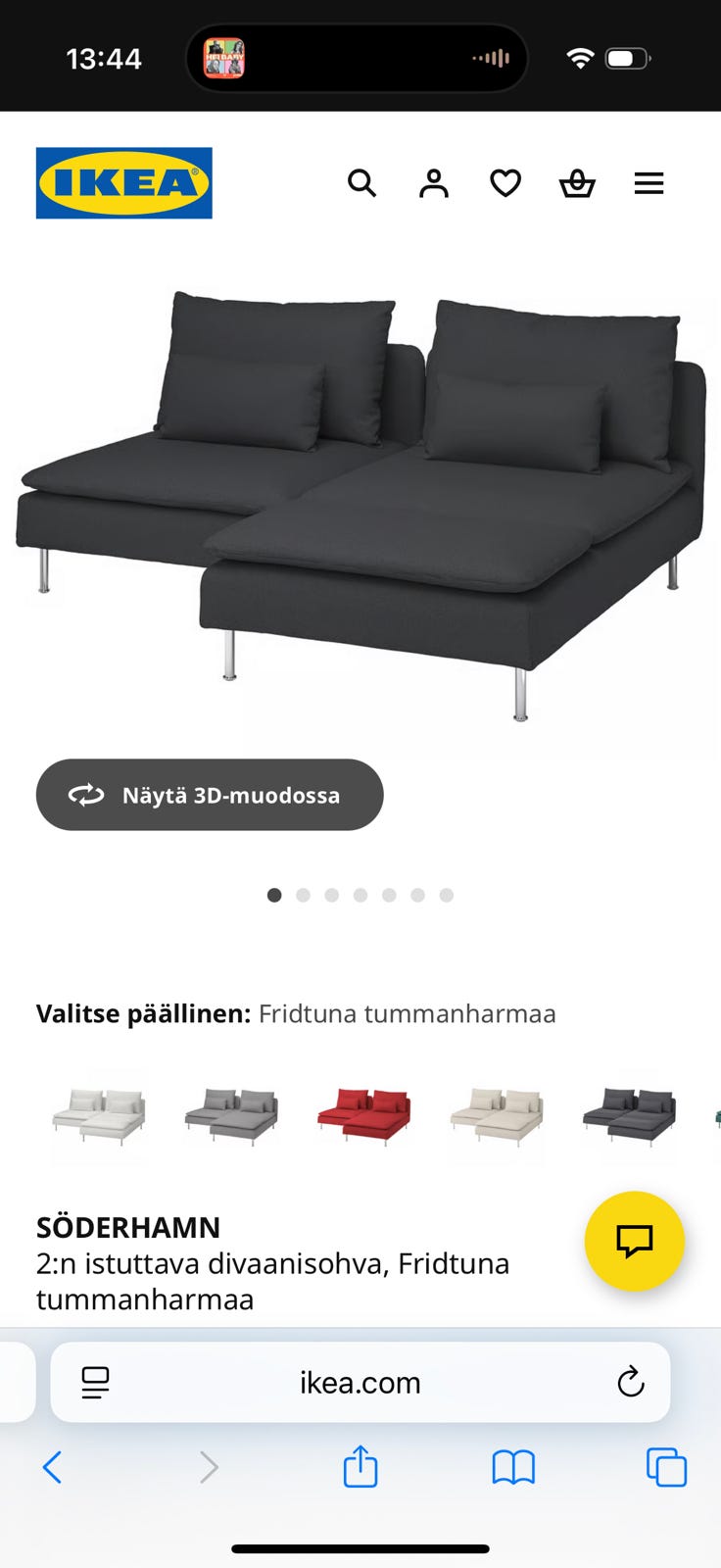
Task: Navigate back to previous page
Action: pos(53,1468)
